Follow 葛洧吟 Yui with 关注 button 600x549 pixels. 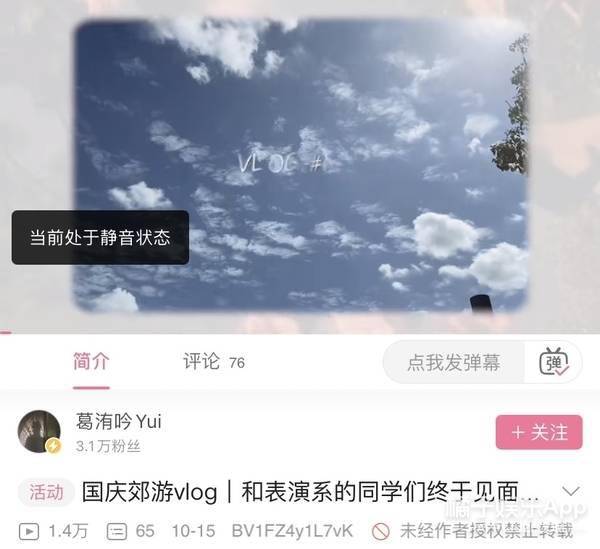[x=539, y=432]
